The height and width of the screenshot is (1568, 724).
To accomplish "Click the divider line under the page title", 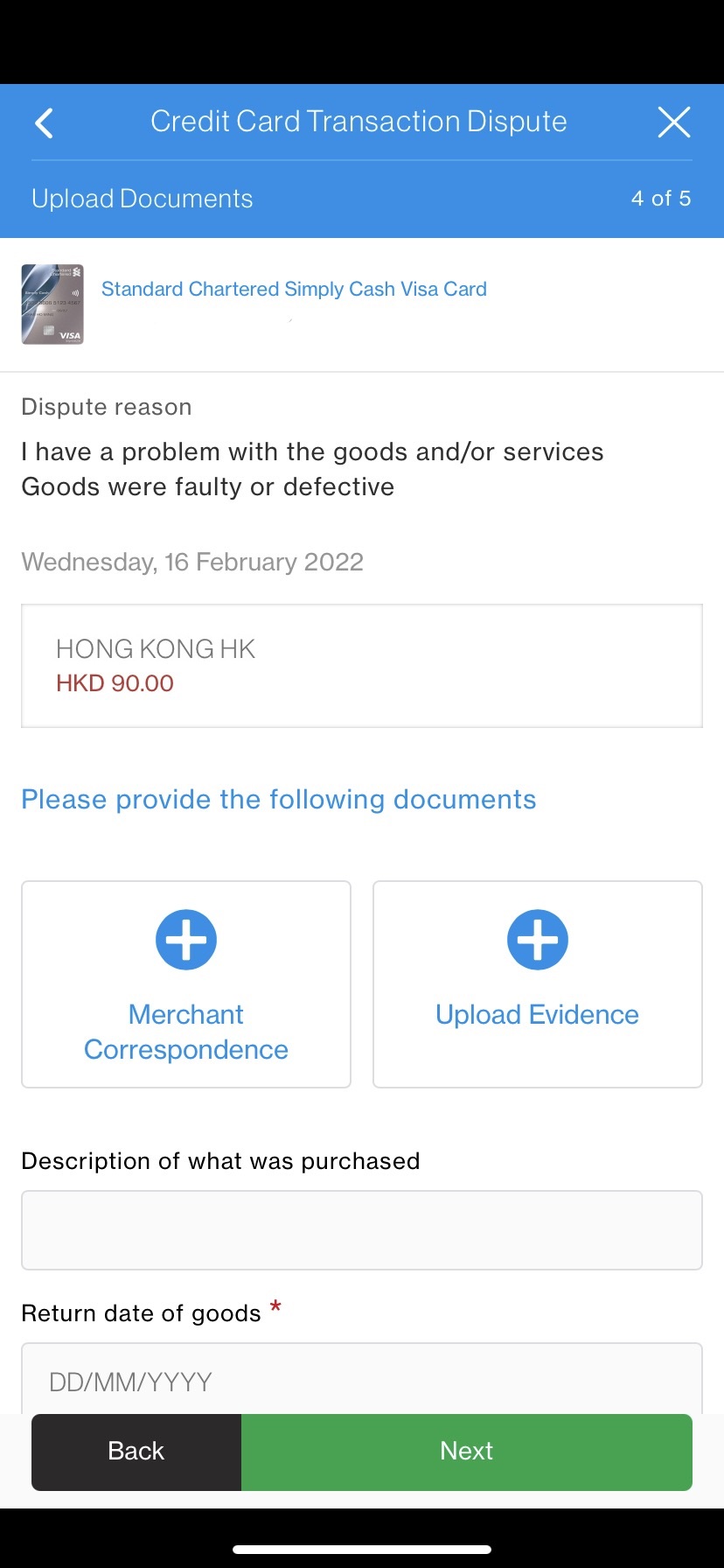I will pos(362,161).
